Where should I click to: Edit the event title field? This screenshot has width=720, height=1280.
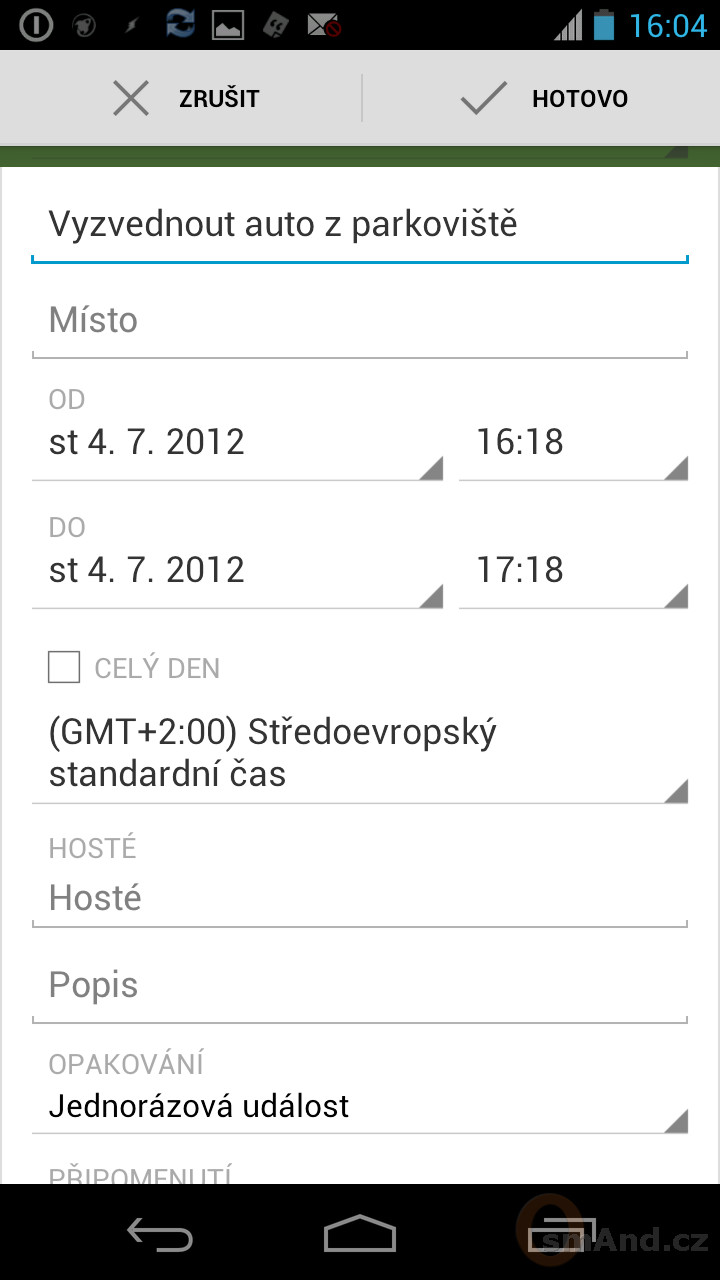[x=360, y=224]
